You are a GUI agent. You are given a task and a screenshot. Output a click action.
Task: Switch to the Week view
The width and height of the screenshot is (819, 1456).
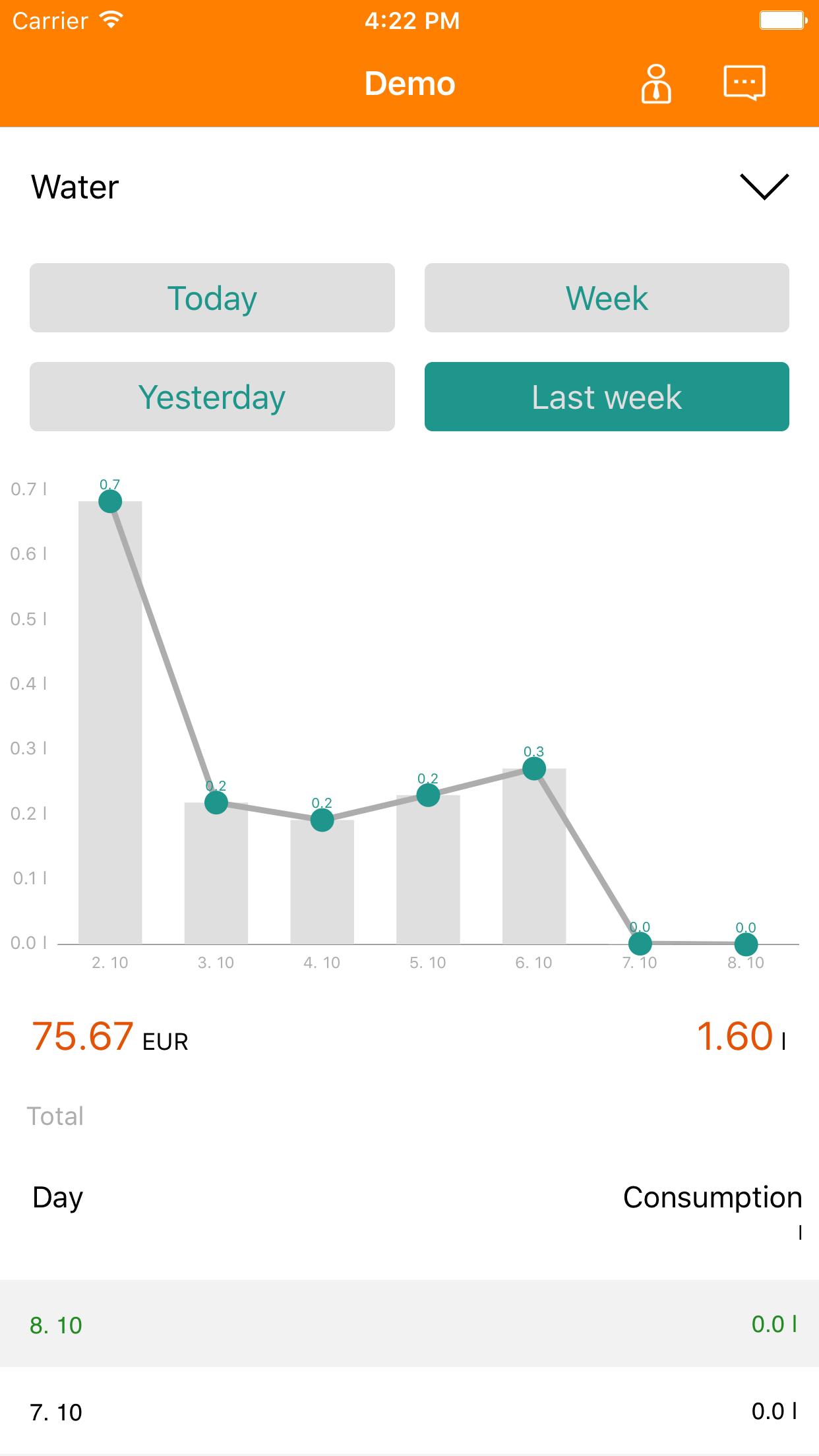pyautogui.click(x=607, y=298)
